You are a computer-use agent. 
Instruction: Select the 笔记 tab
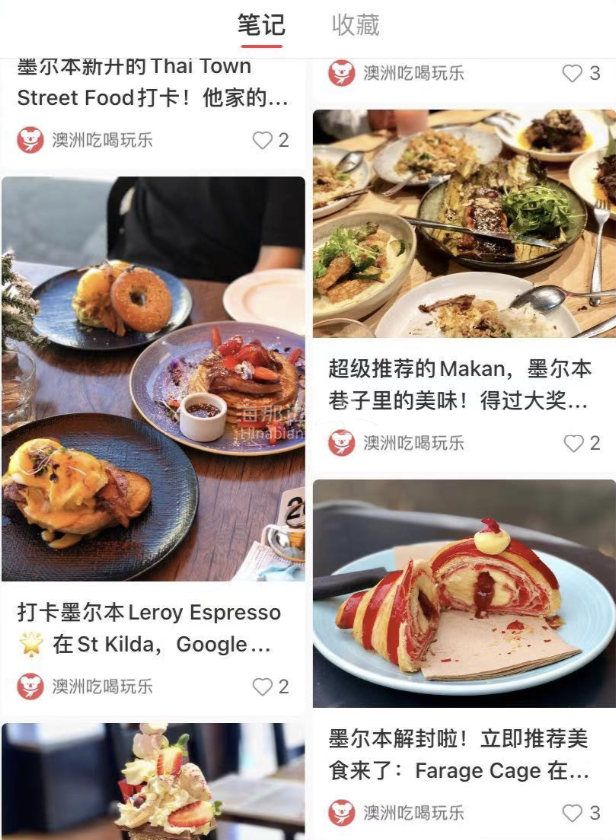point(261,25)
